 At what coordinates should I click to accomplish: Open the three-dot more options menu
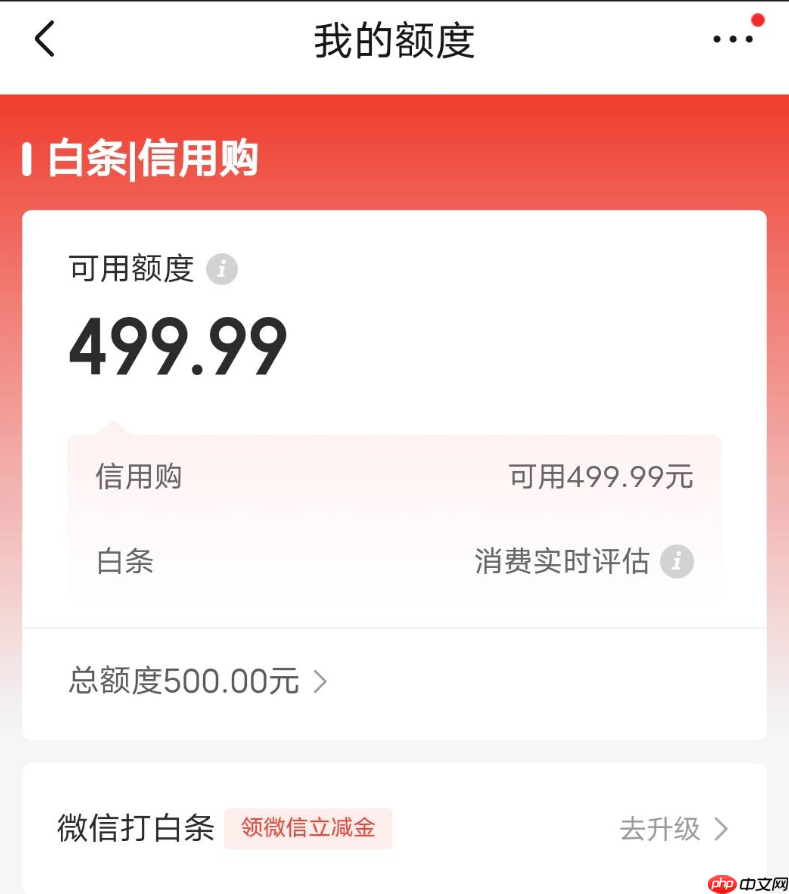(733, 40)
